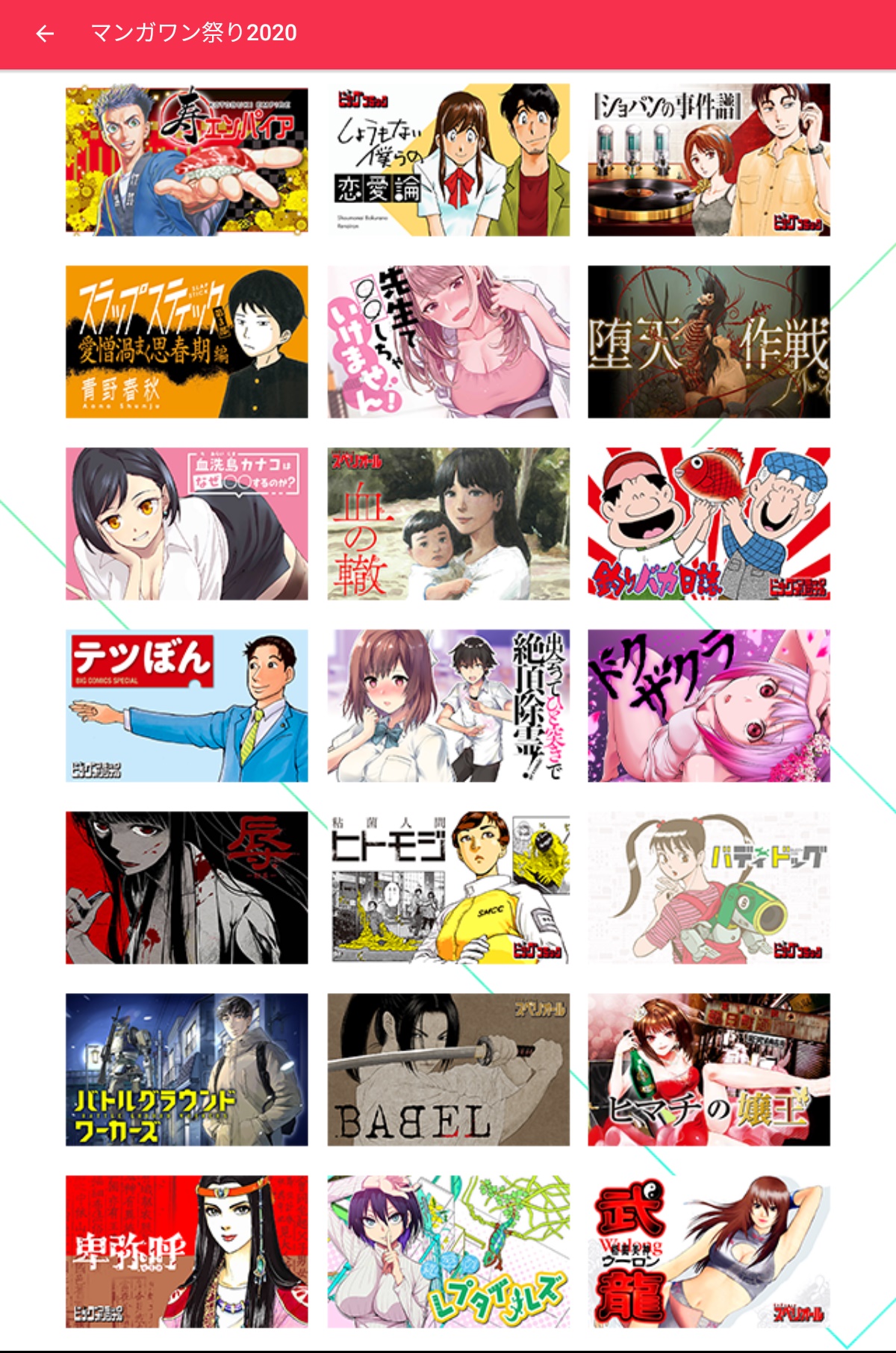Select 血洗島カナコ manga tile
The height and width of the screenshot is (1353, 896).
pyautogui.click(x=187, y=524)
